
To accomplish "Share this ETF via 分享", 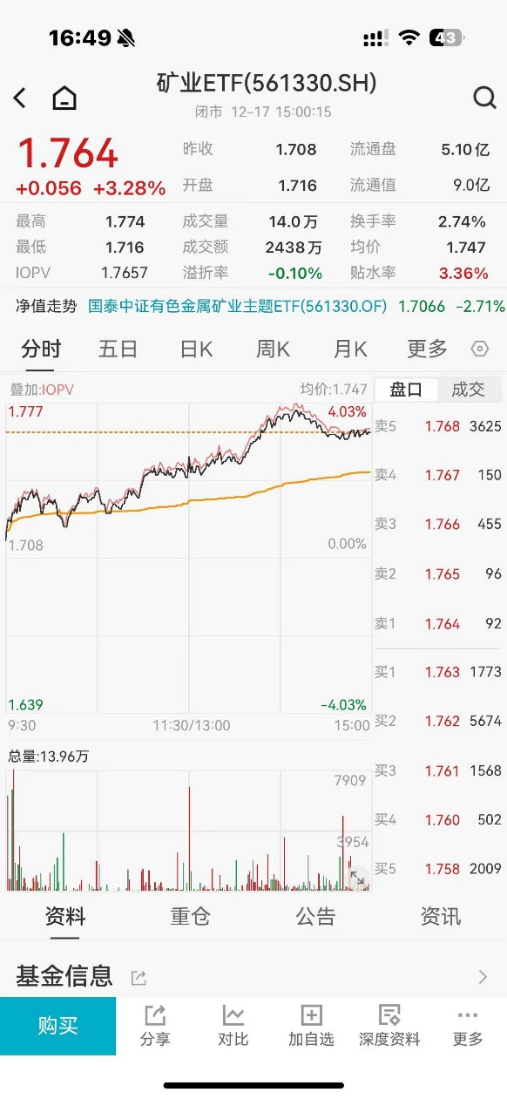I will click(x=155, y=1025).
